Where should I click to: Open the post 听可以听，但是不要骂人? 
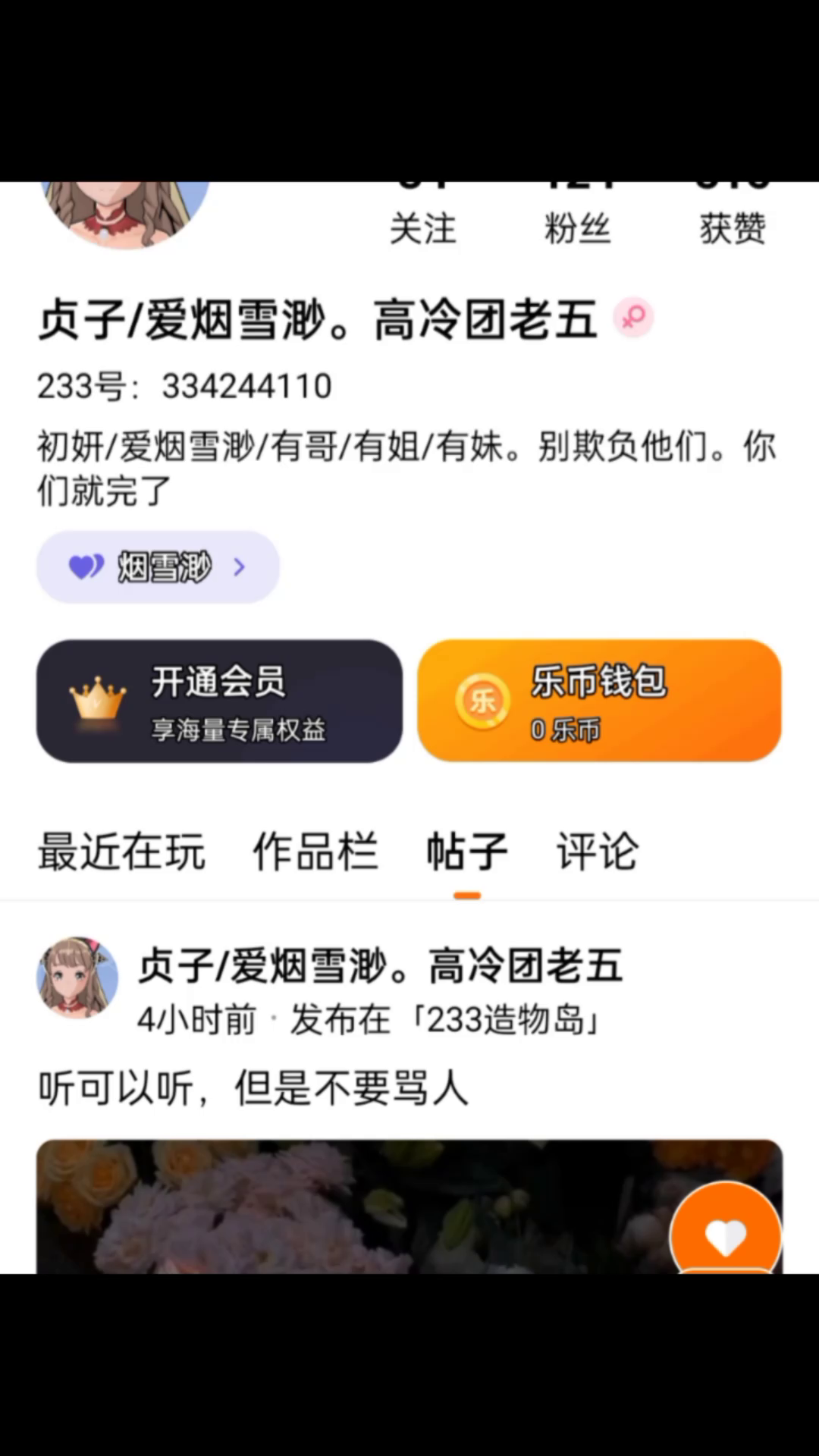(253, 1088)
